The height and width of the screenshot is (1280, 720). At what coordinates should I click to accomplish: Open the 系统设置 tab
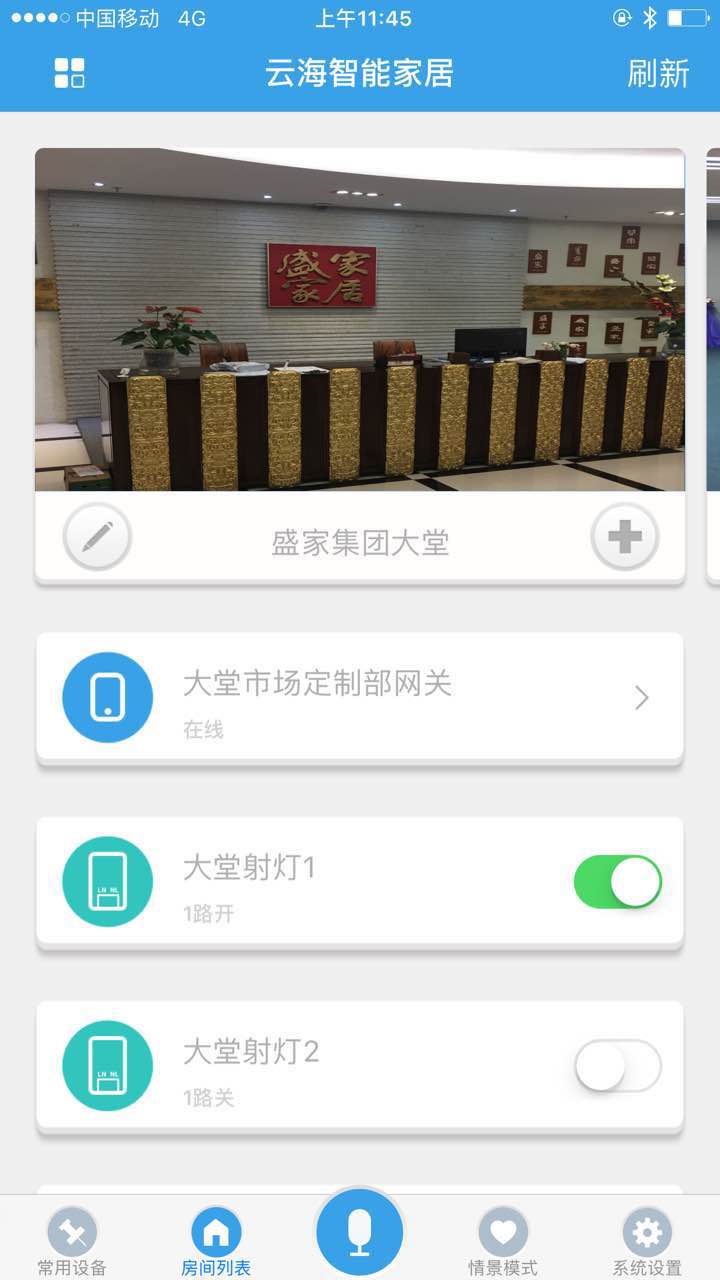[x=647, y=1242]
